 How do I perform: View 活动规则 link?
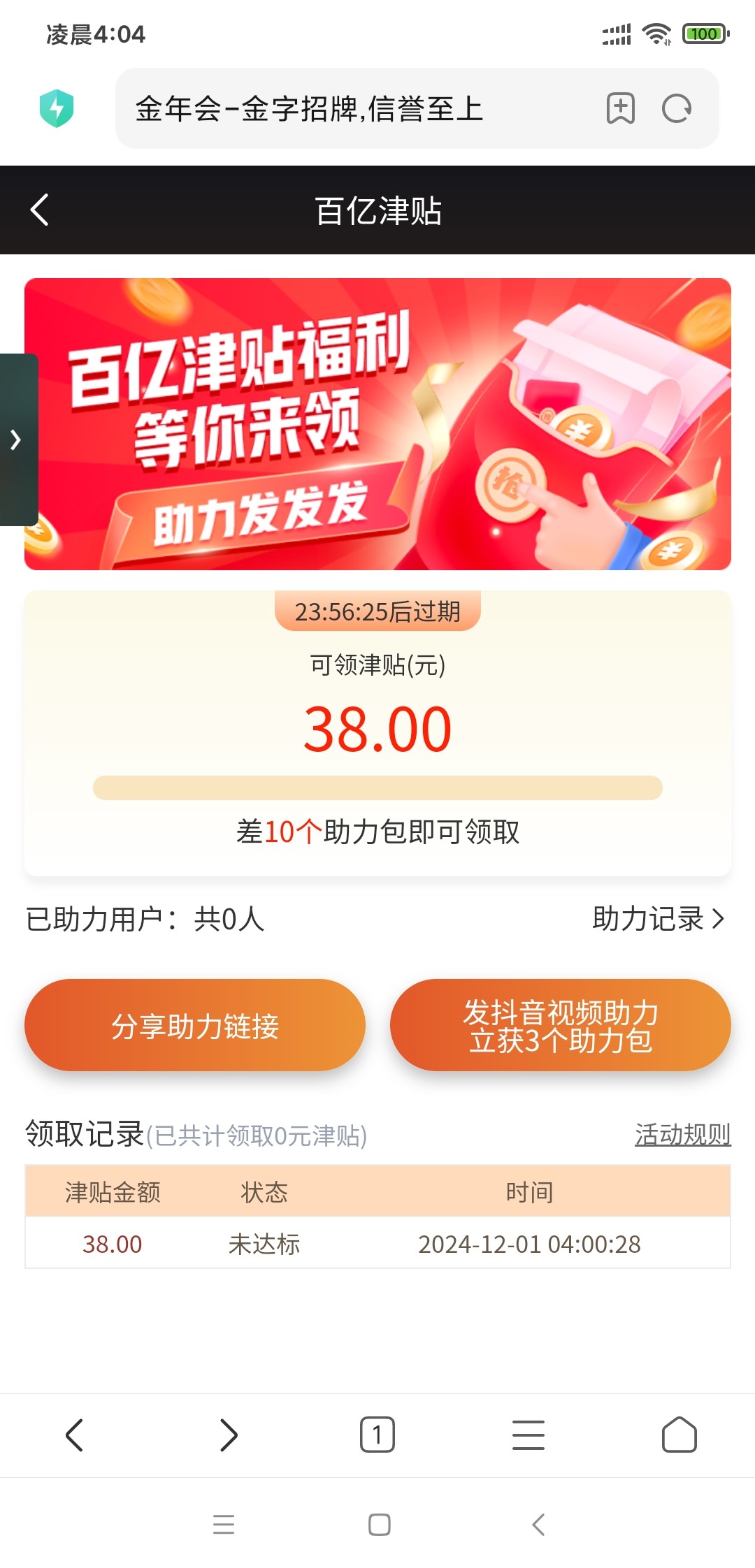tap(683, 1134)
